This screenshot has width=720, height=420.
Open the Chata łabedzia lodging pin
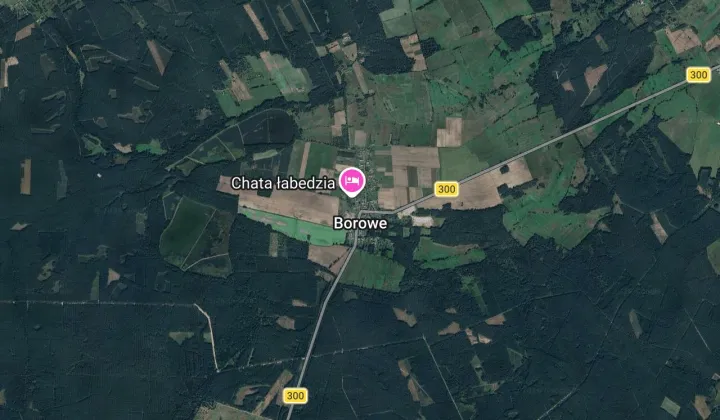click(352, 180)
